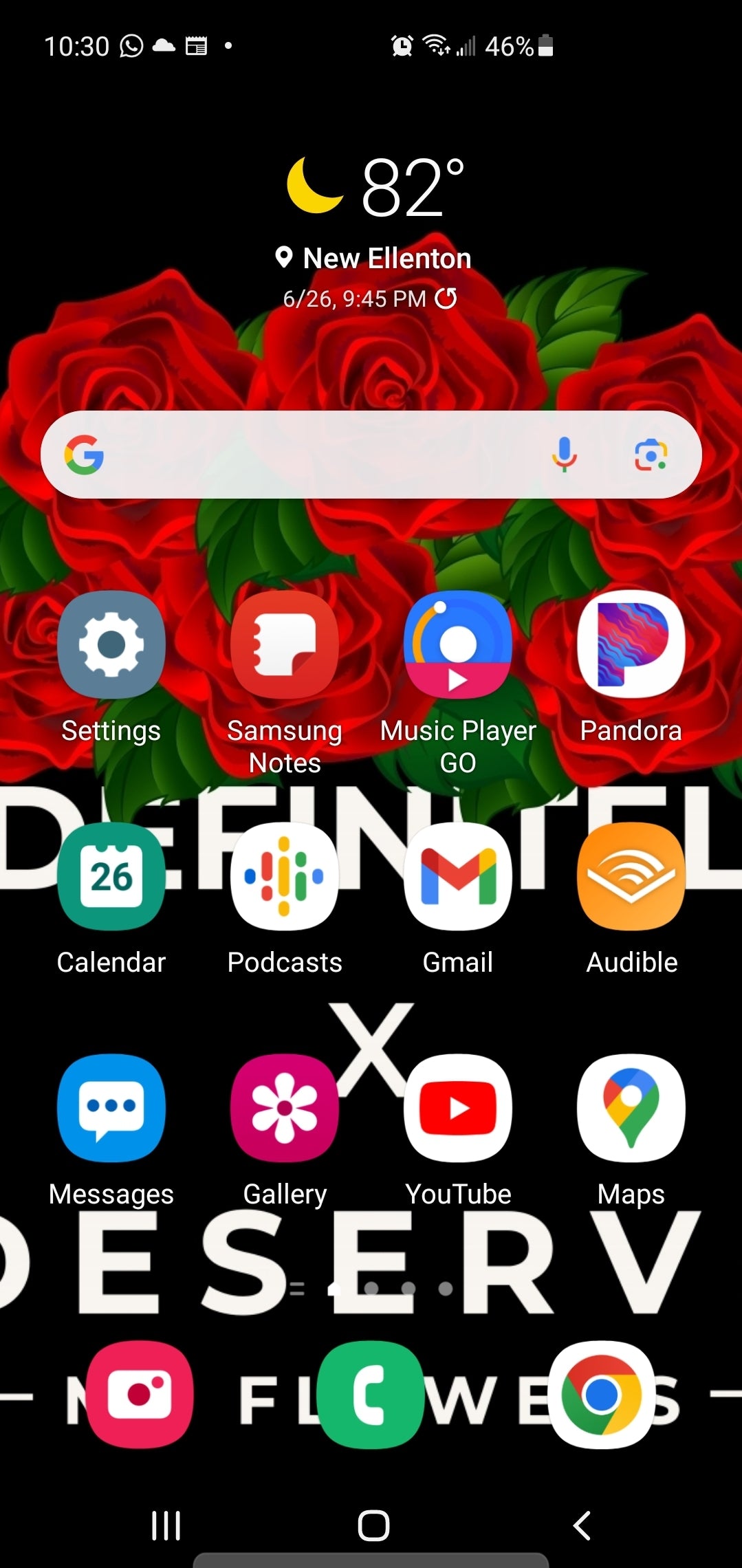Launch Chrome browser from the dock
Viewport: 742px width, 1568px height.
[x=602, y=1395]
